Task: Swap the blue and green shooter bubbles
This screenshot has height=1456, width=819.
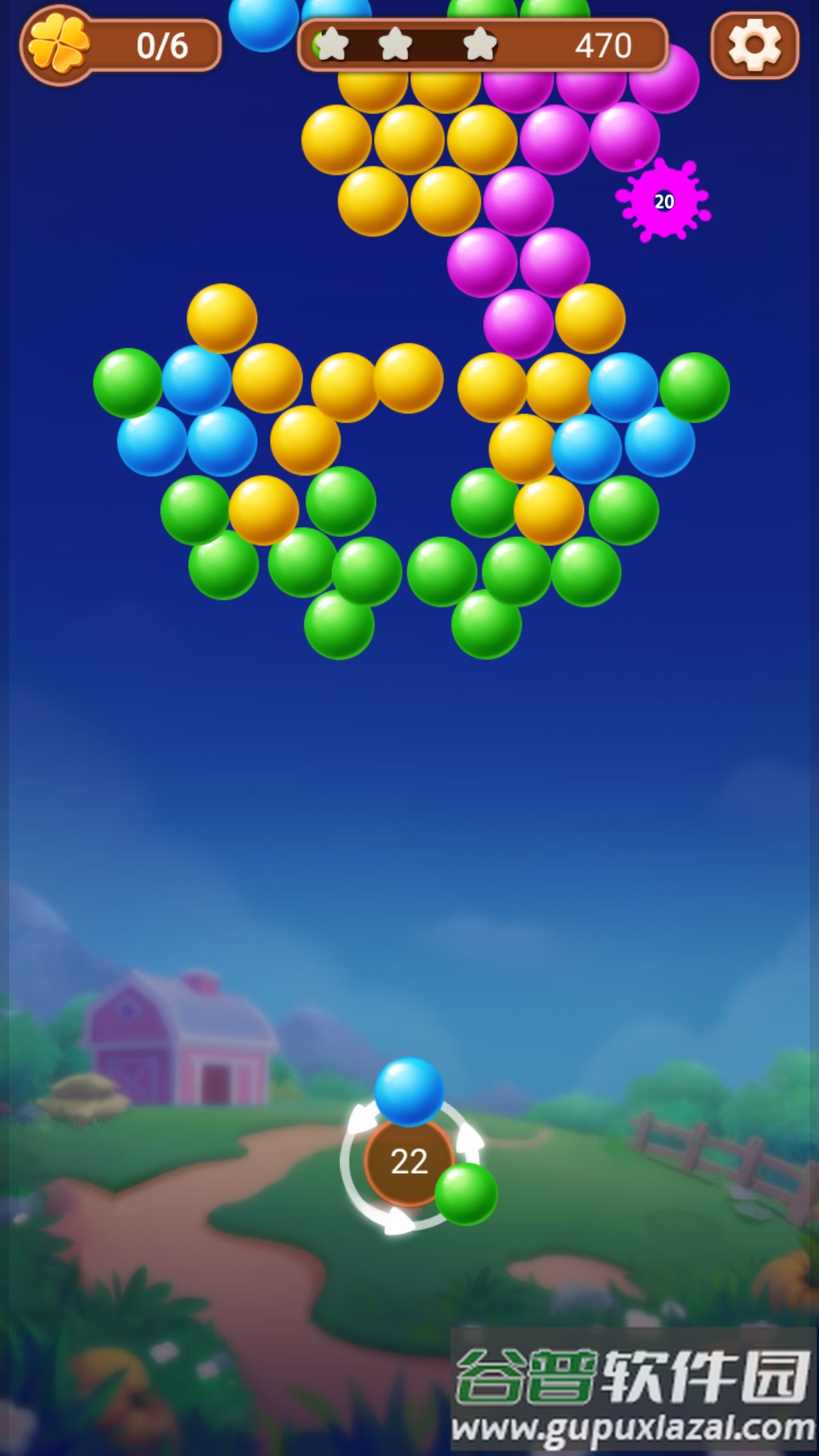Action: pos(409,1161)
